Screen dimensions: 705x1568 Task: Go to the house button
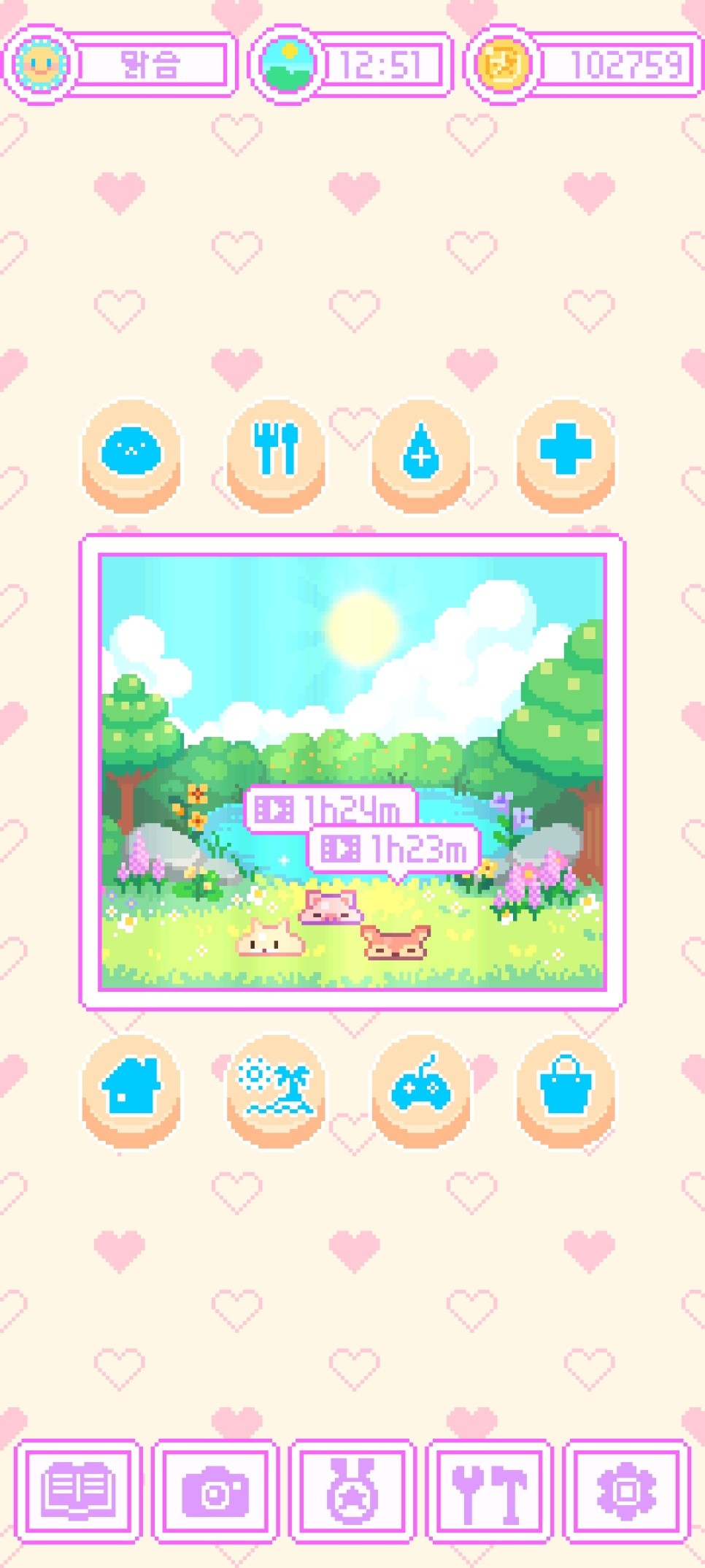pos(131,1087)
